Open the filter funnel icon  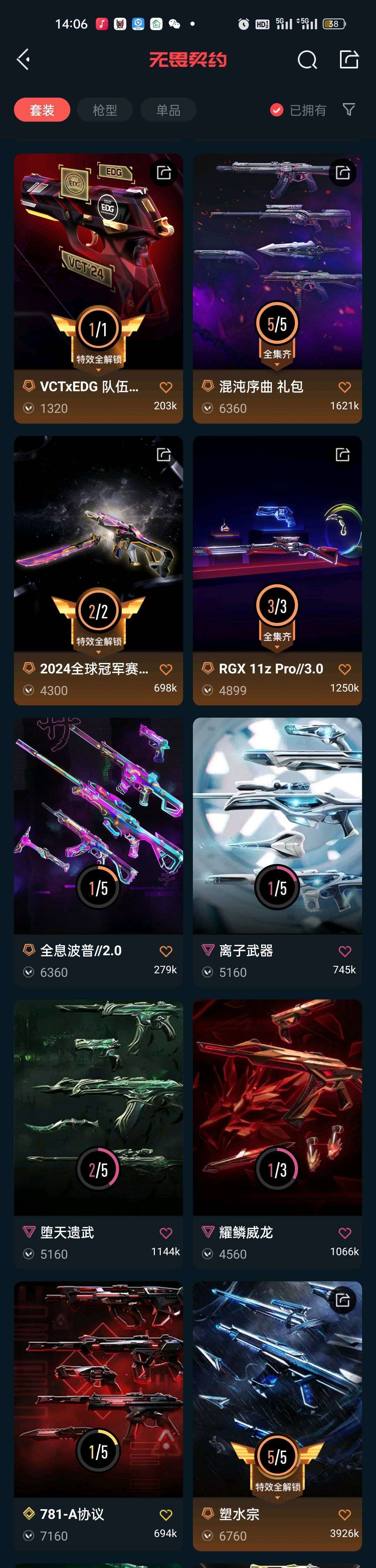click(x=348, y=110)
